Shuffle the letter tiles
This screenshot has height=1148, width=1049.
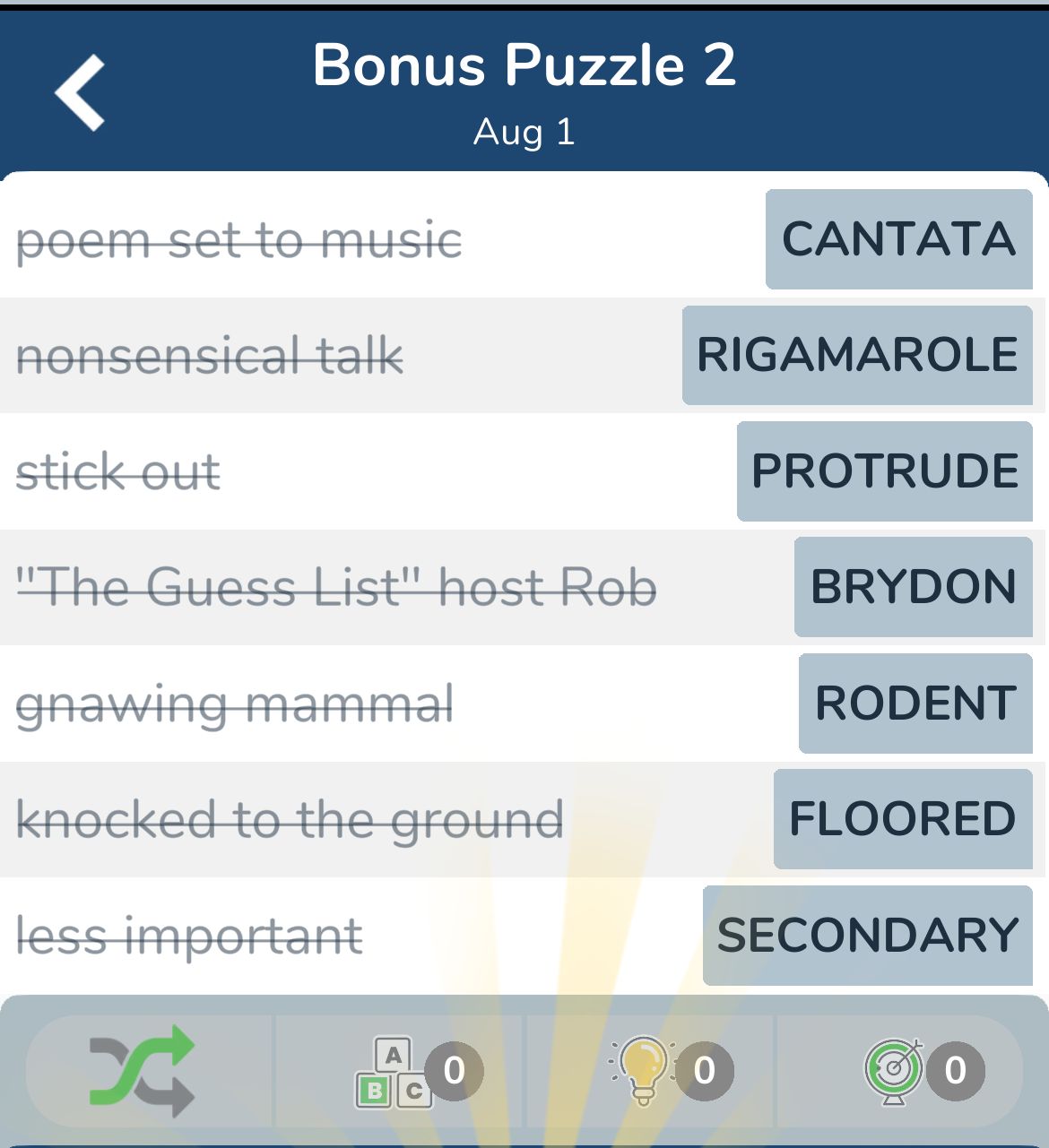143,1070
